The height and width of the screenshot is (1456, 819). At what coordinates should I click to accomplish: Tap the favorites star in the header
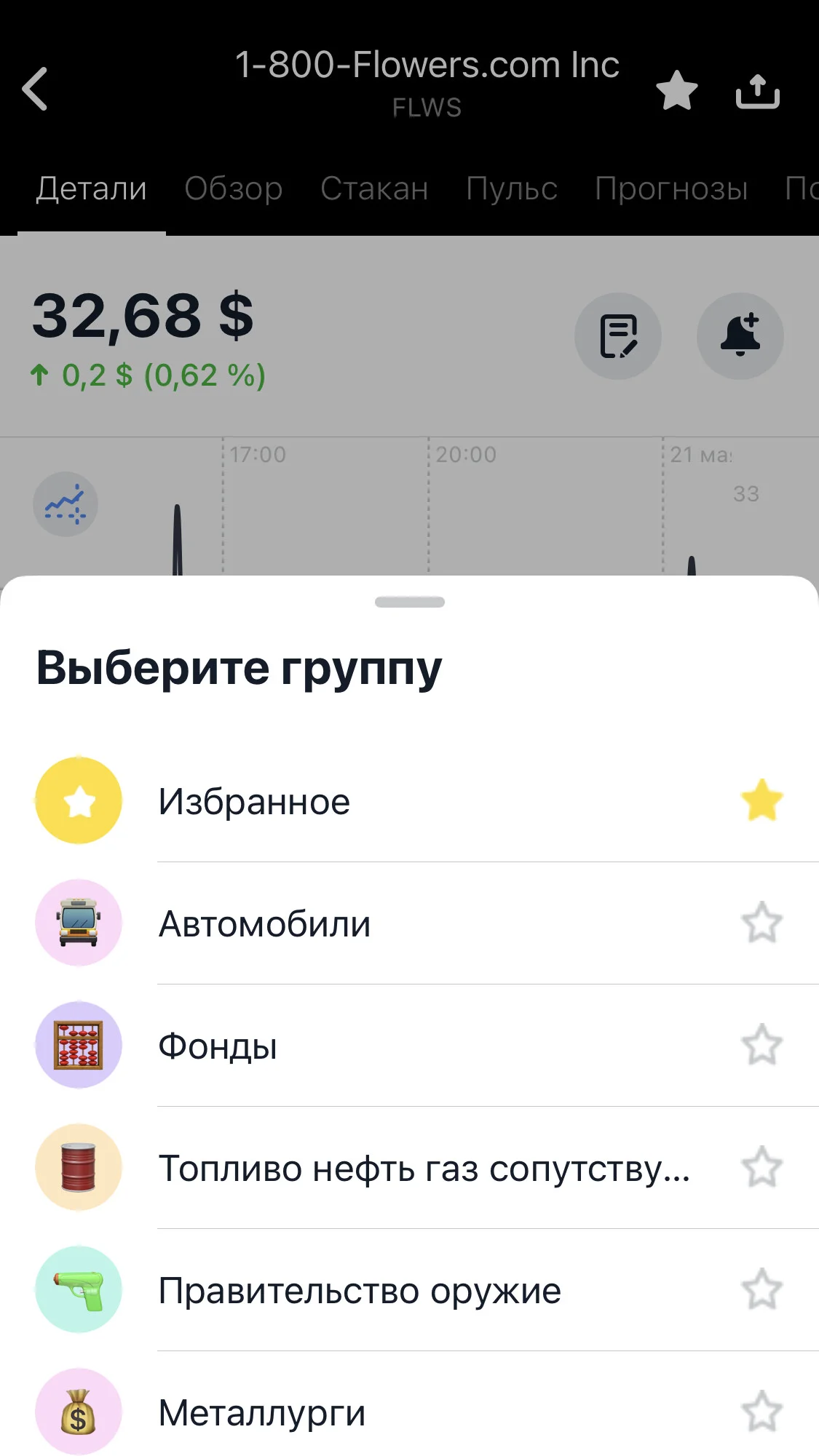(x=676, y=90)
